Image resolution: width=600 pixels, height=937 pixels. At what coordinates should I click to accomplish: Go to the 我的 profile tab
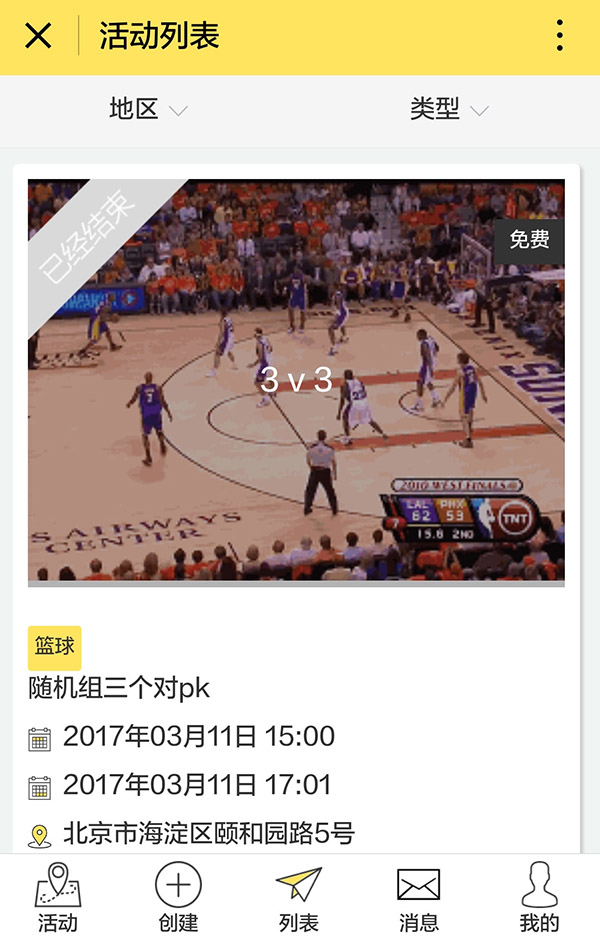tap(539, 896)
